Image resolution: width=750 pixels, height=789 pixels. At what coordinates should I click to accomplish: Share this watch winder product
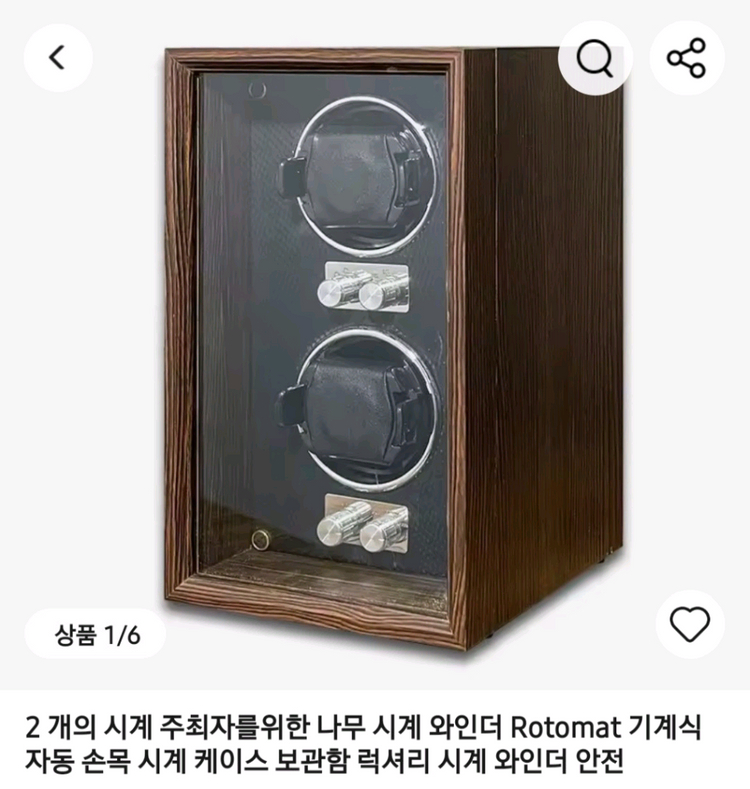coord(687,58)
